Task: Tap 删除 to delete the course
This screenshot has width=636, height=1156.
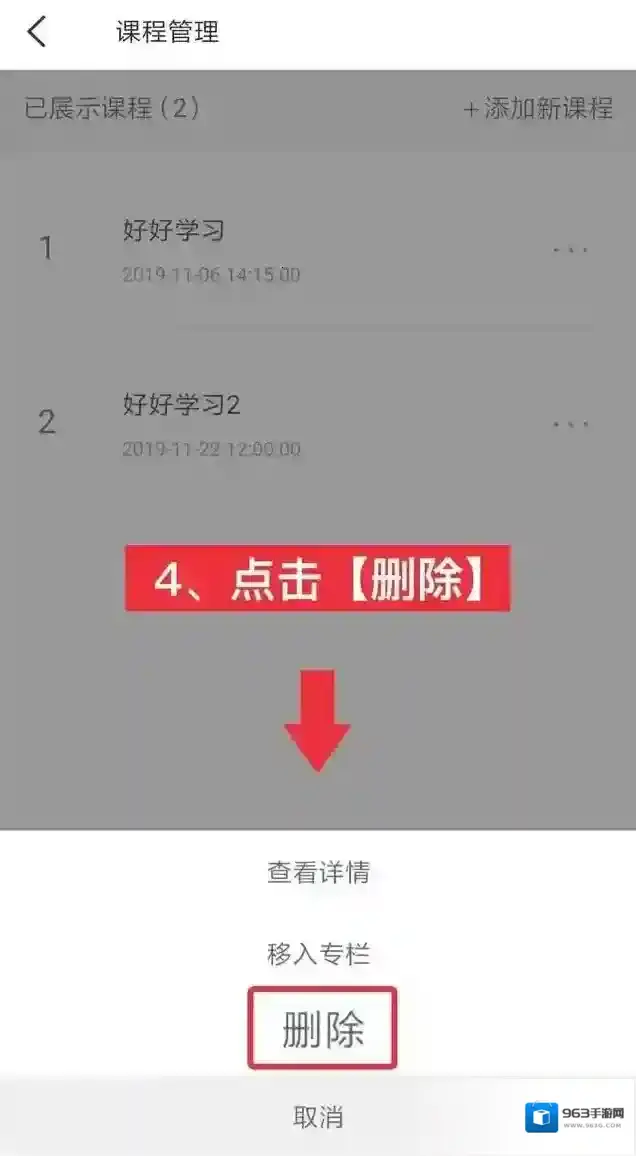Action: (322, 1029)
